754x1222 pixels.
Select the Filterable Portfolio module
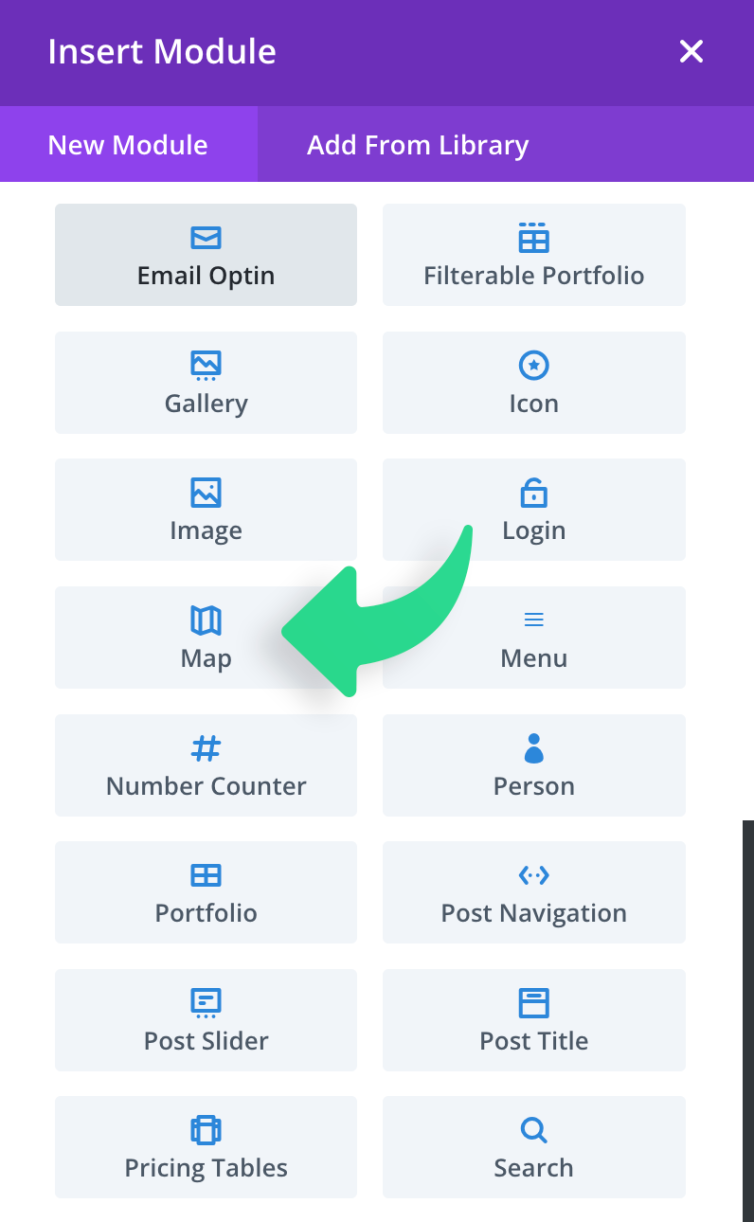[534, 256]
